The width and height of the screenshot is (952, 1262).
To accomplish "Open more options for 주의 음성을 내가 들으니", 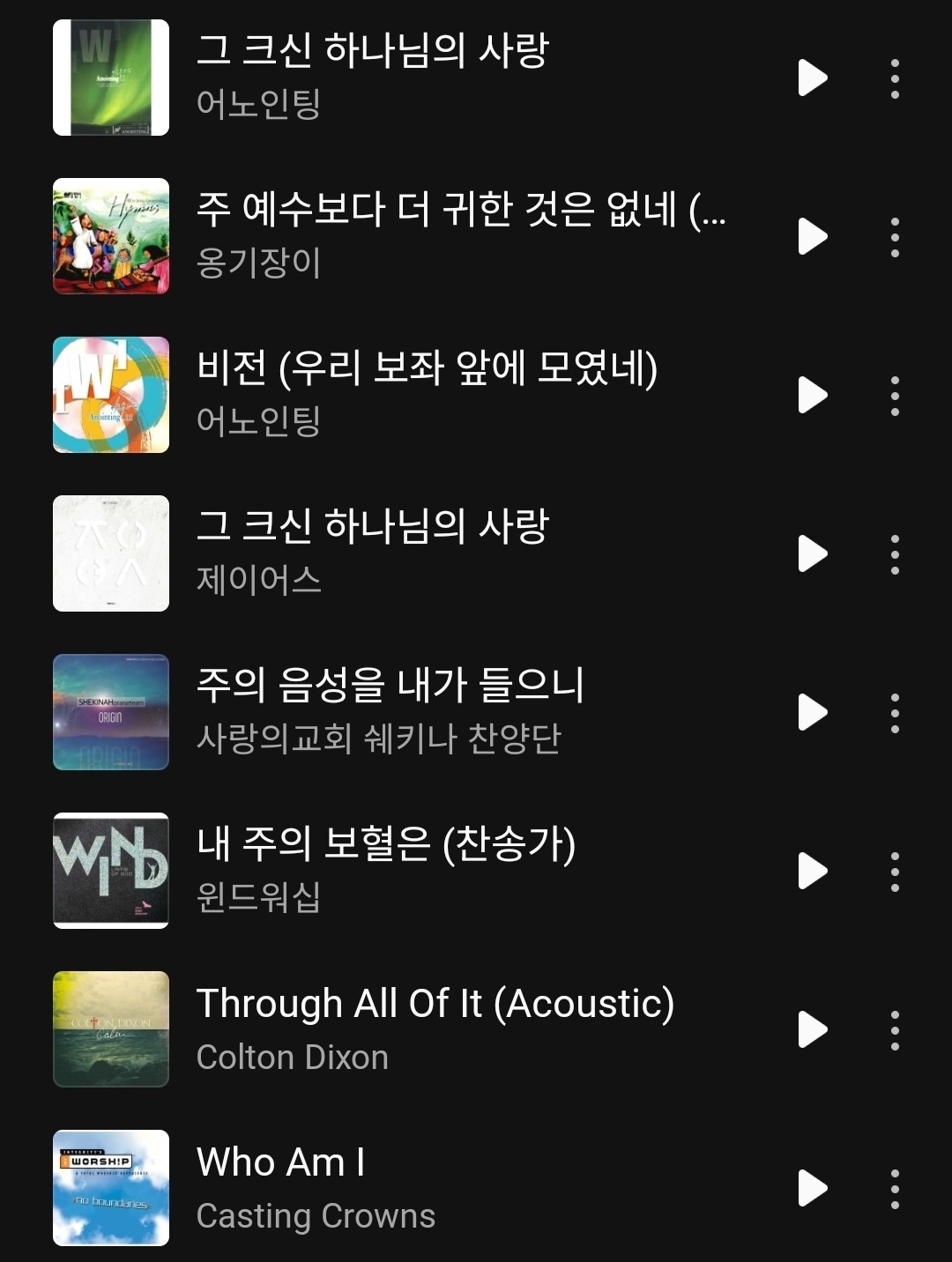I will (895, 713).
